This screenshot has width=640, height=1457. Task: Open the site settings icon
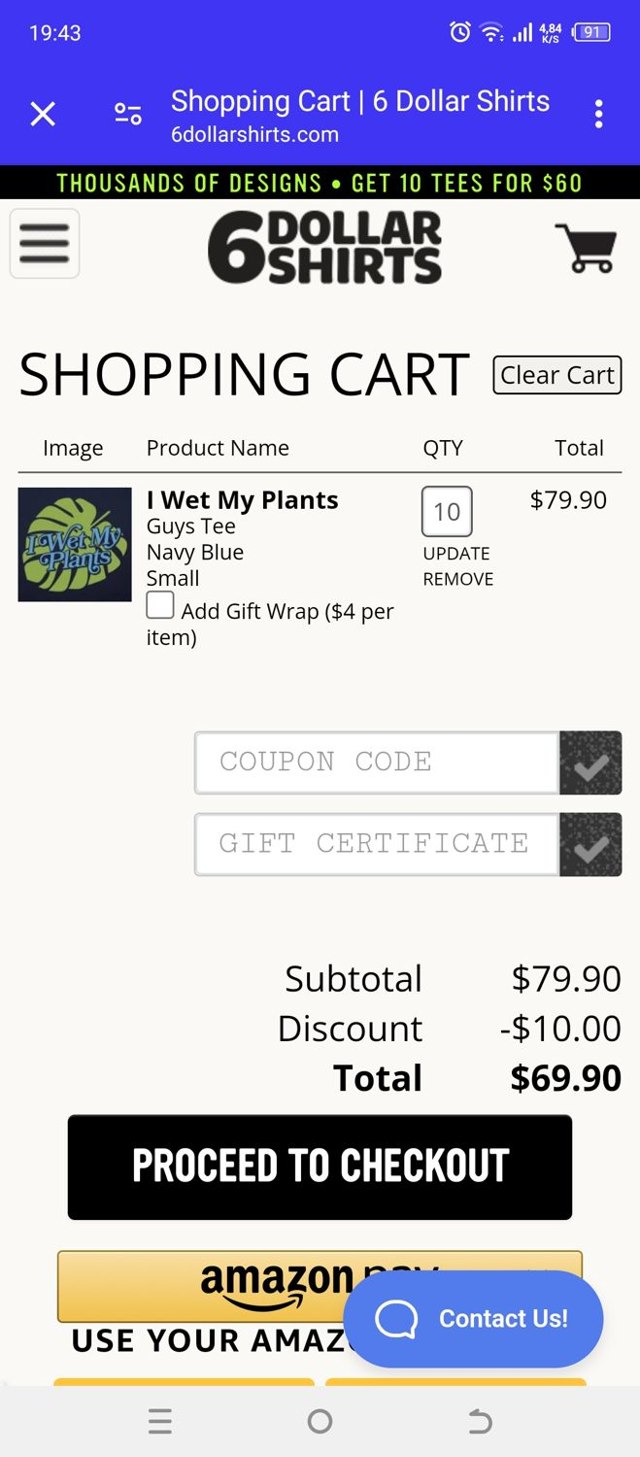tap(128, 114)
